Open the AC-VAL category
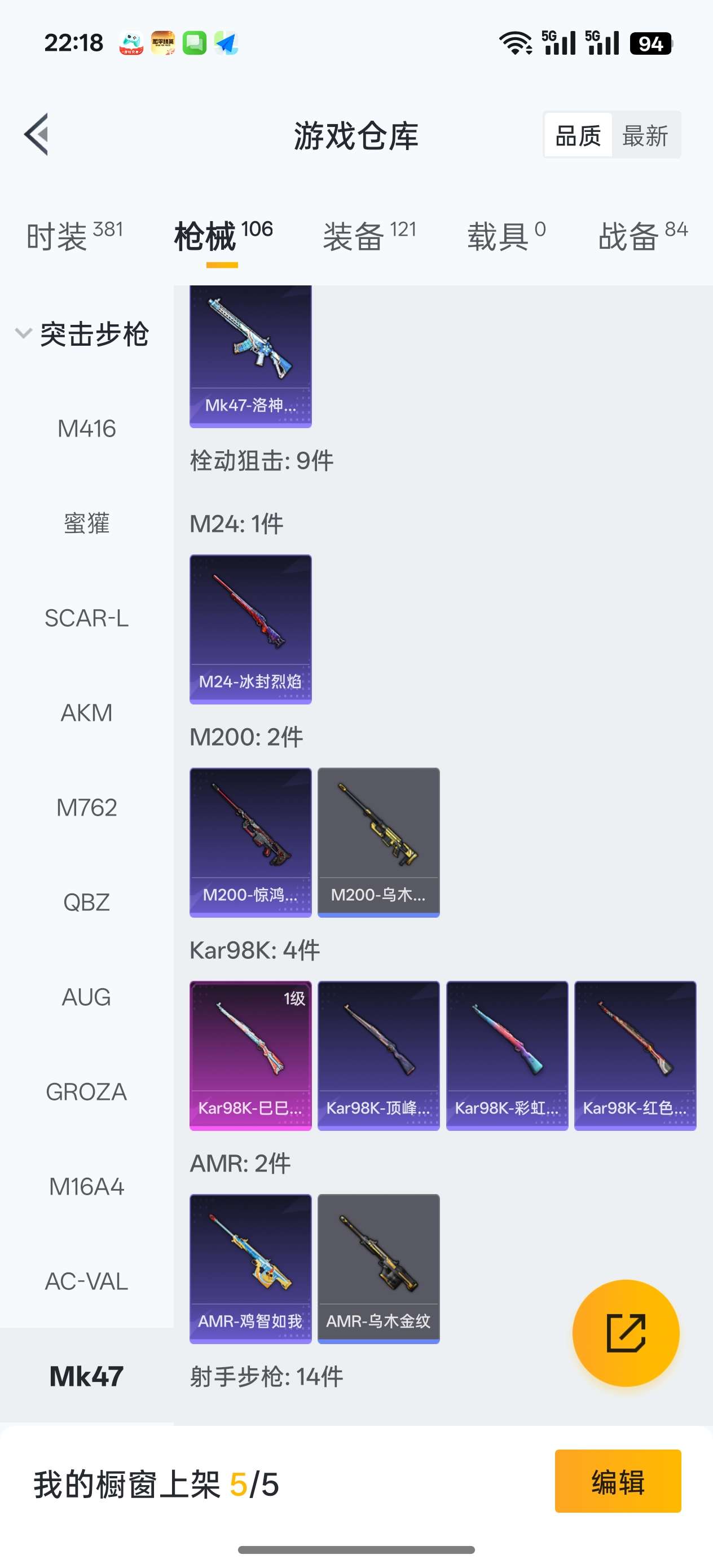713x1568 pixels. tap(87, 1281)
